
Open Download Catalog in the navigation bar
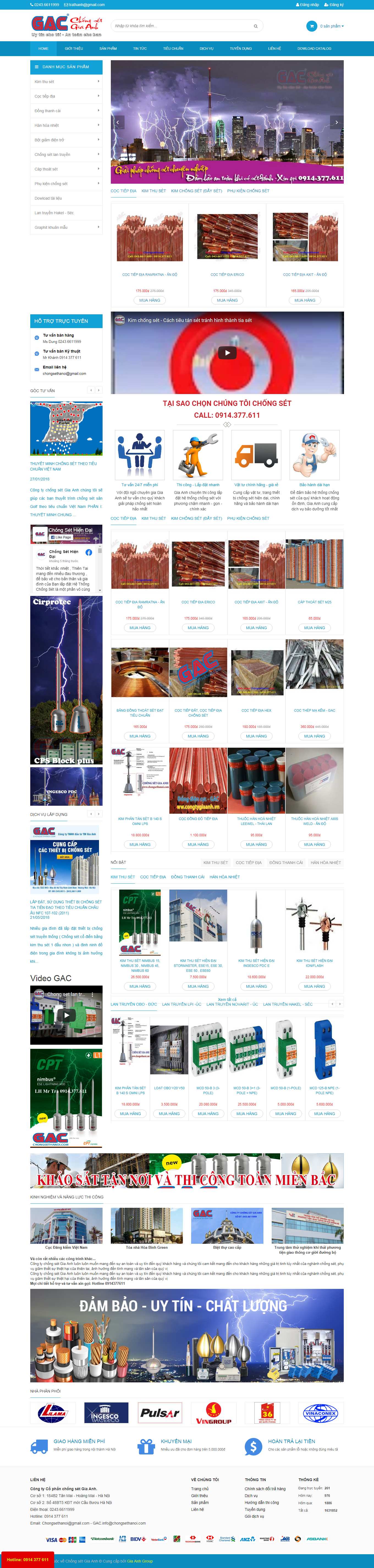coord(314,48)
